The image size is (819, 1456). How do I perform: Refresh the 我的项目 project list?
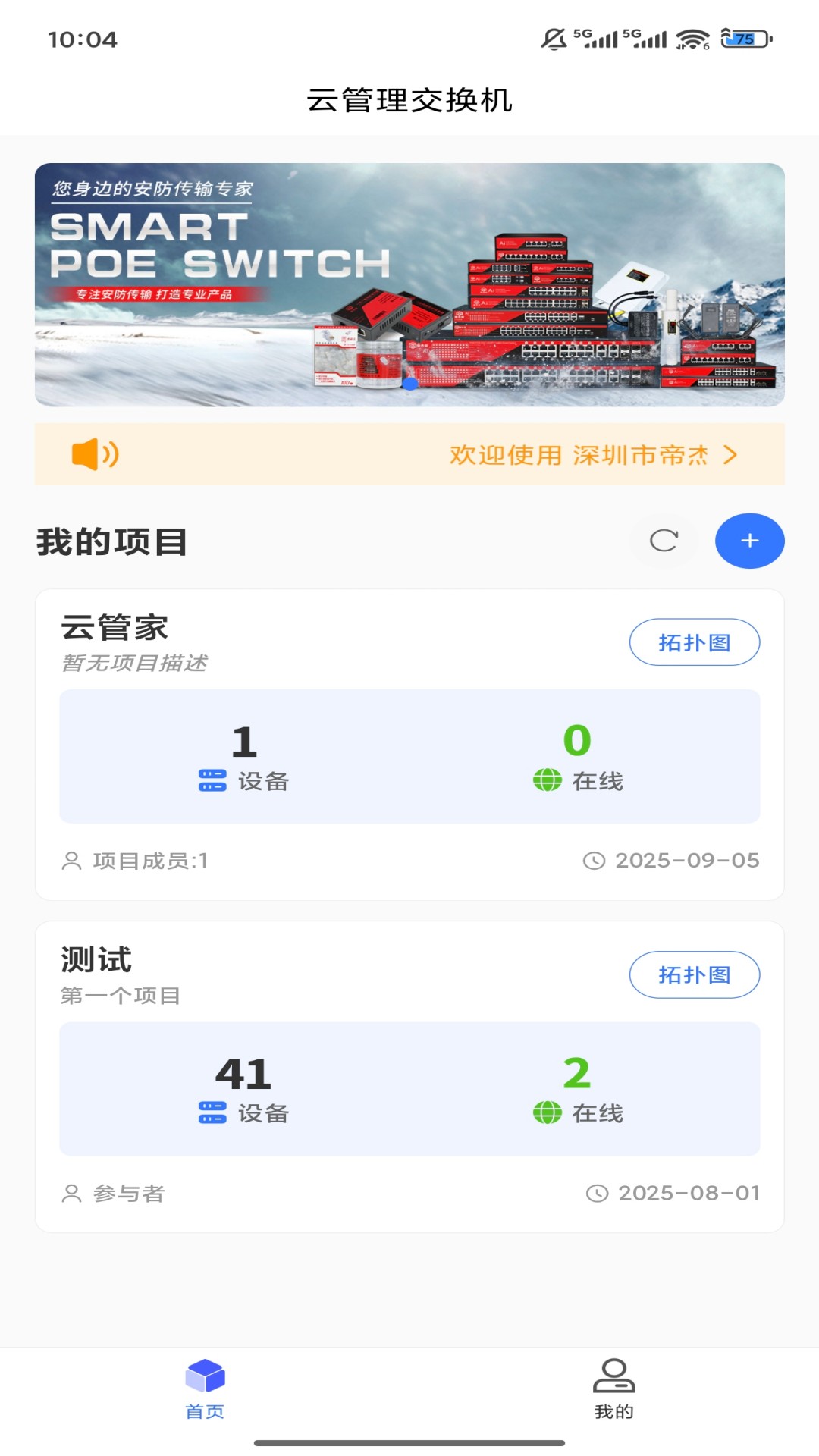[x=664, y=541]
